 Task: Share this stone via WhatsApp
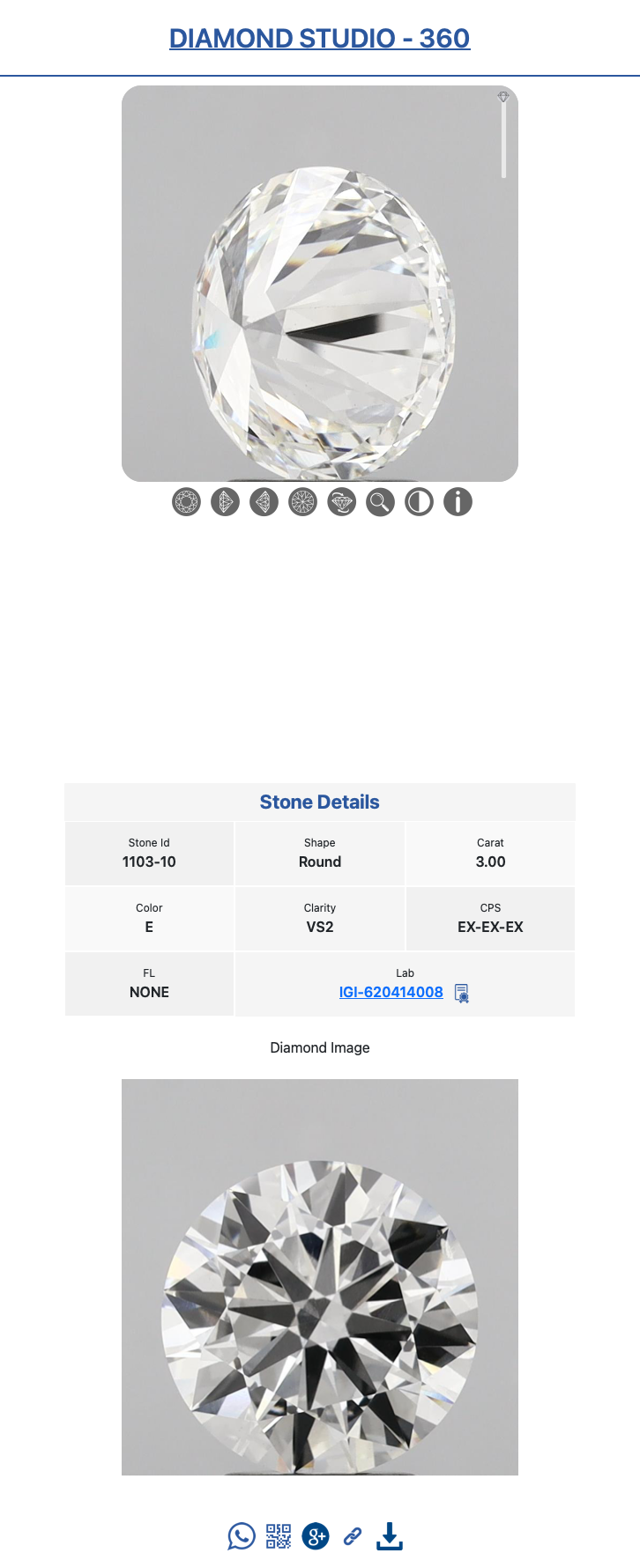pos(241,1536)
